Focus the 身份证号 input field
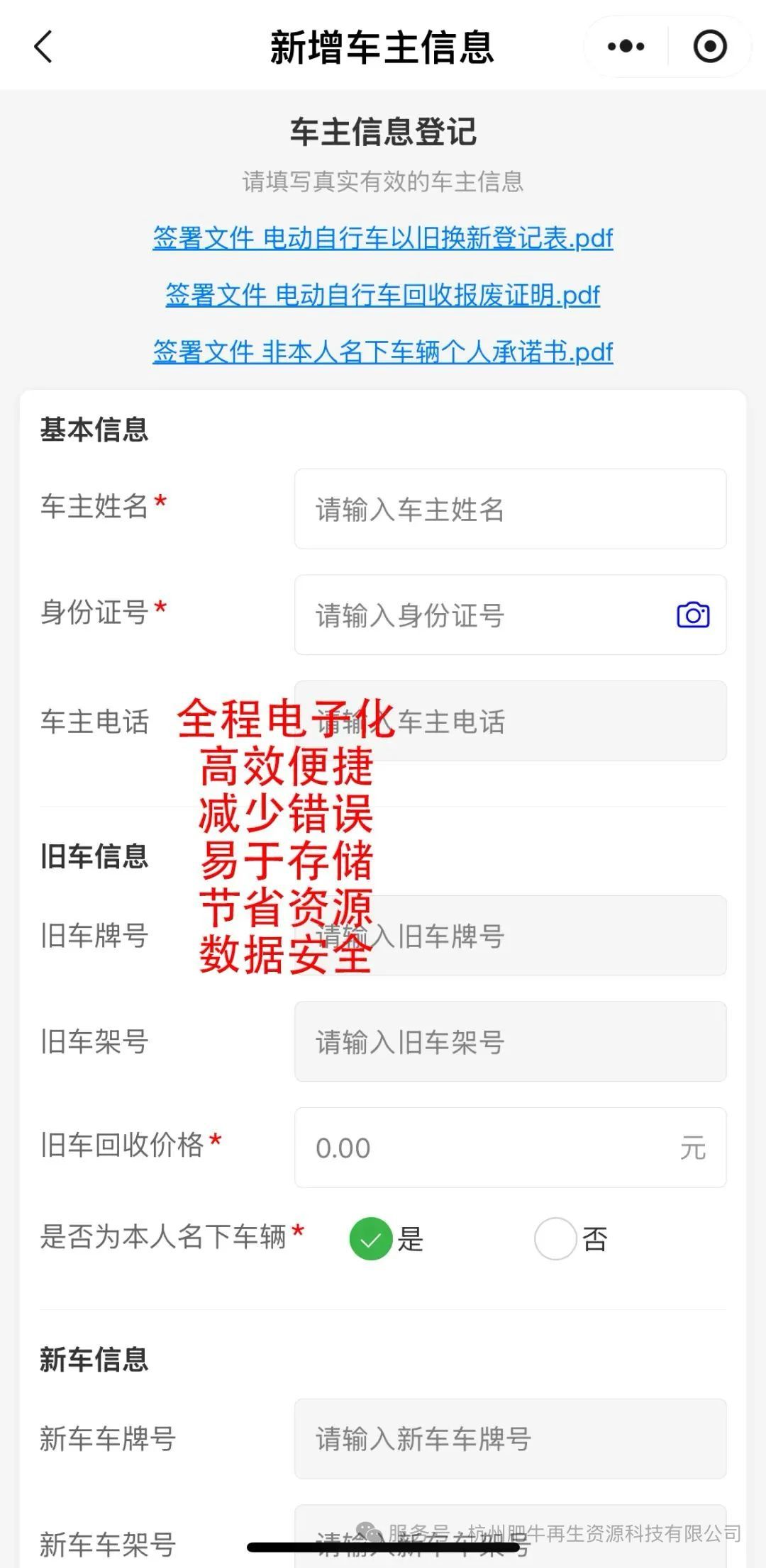 (x=482, y=615)
